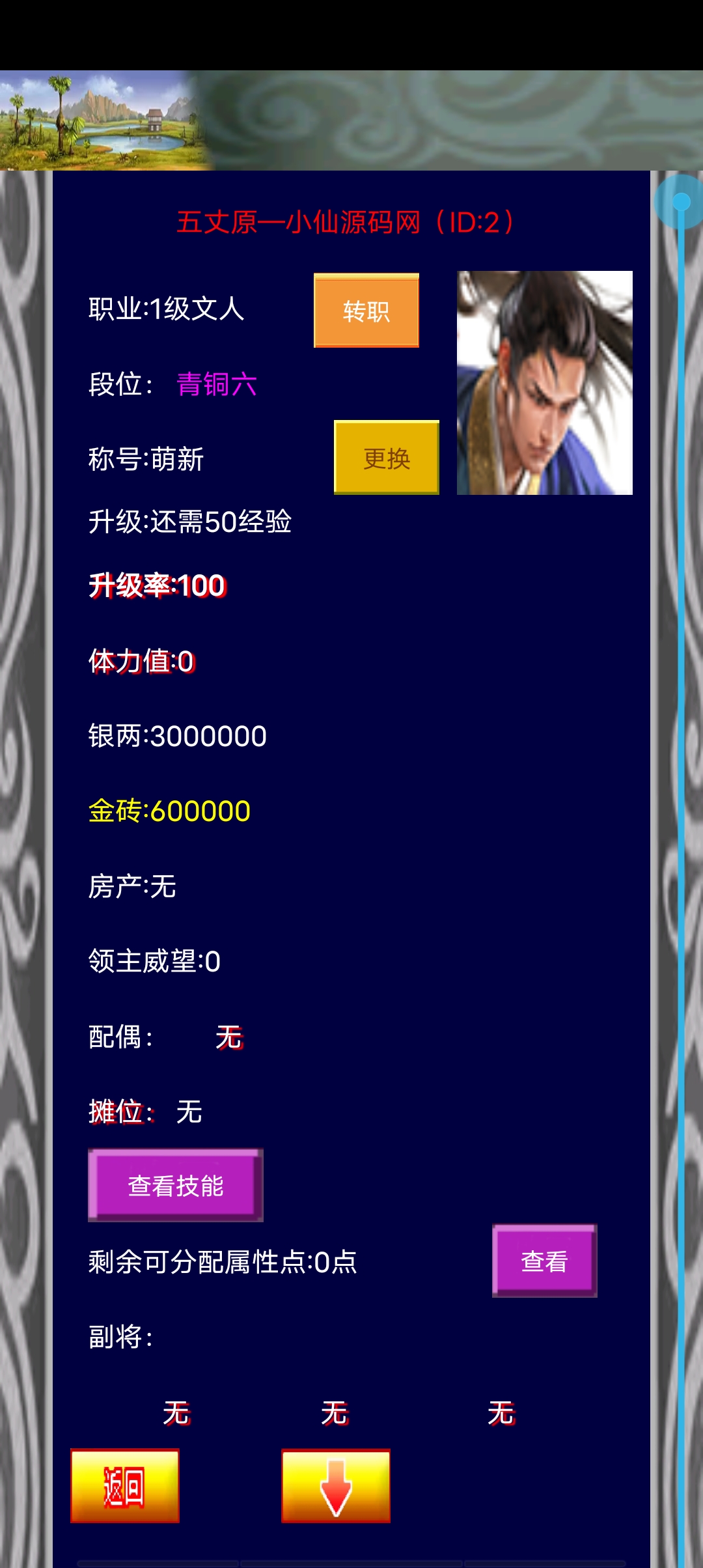Tap the orange 转职 button
The image size is (703, 1568).
point(366,311)
